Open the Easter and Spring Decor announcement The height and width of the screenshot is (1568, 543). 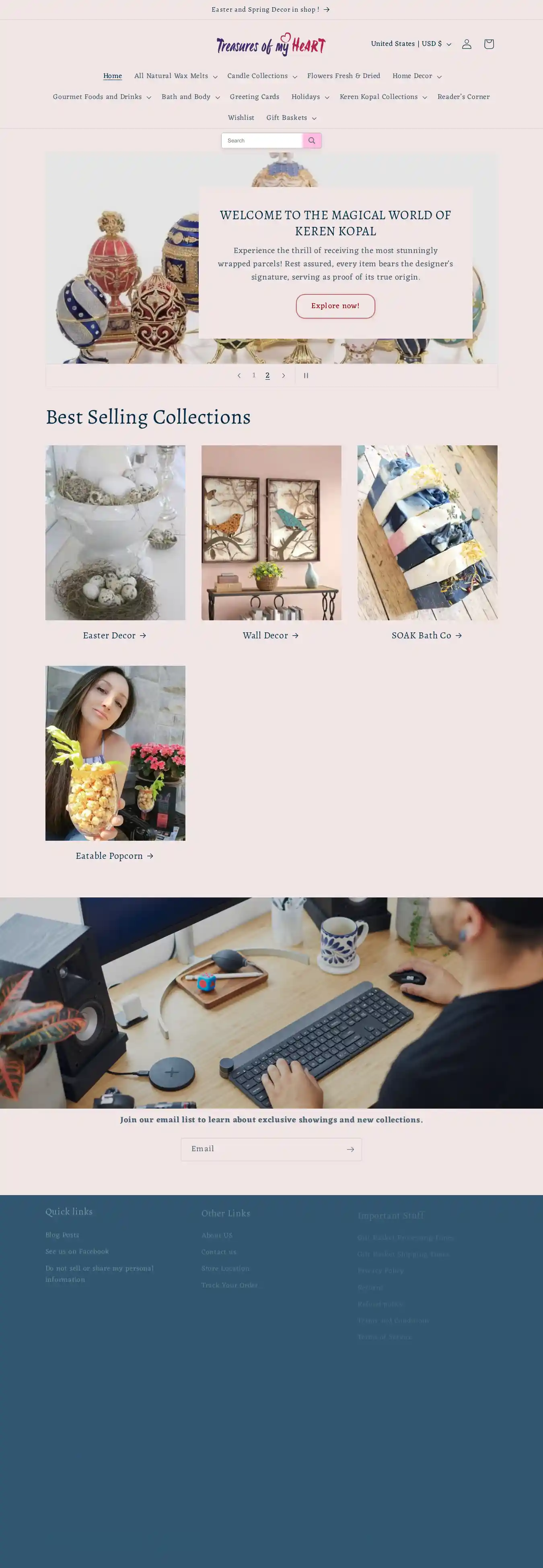click(271, 10)
